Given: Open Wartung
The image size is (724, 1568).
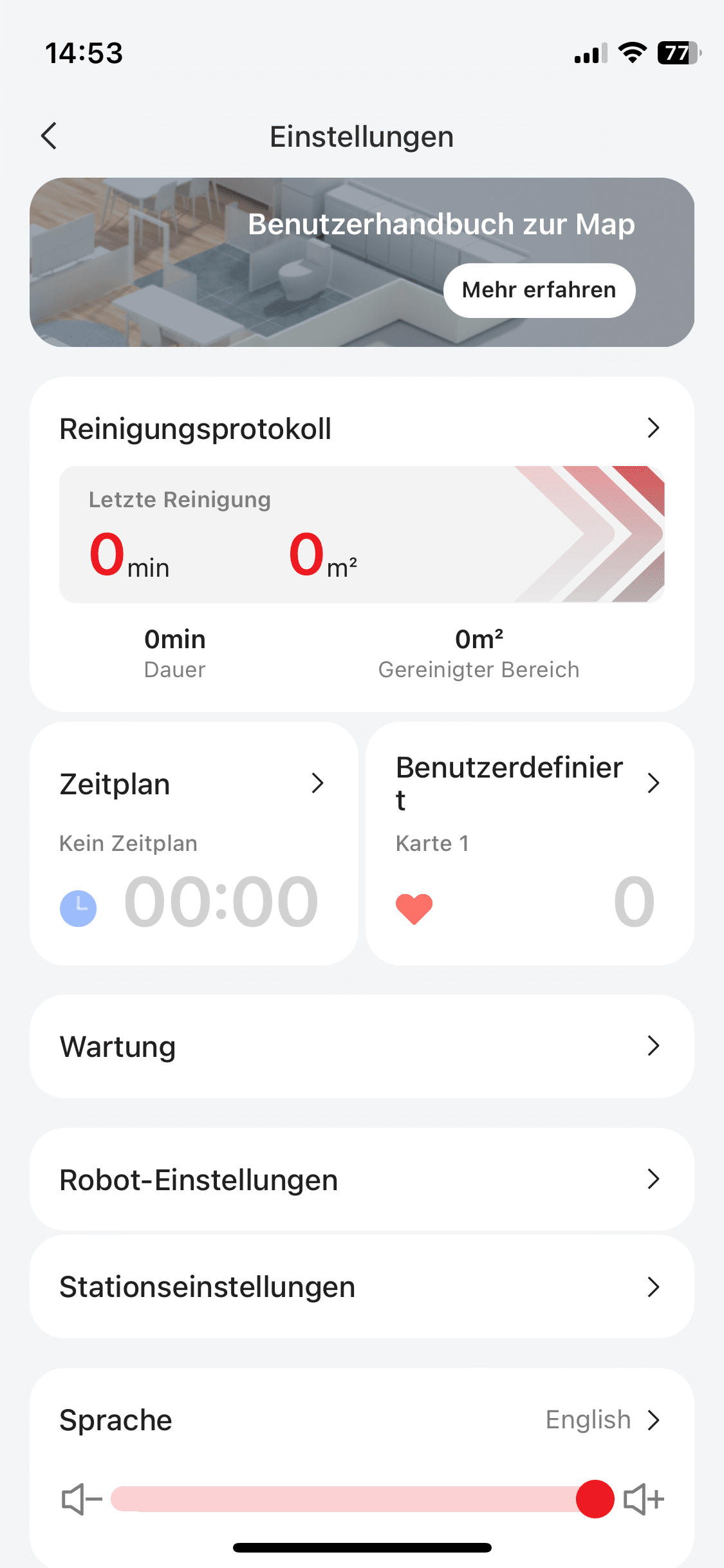Looking at the screenshot, I should click(x=362, y=1046).
